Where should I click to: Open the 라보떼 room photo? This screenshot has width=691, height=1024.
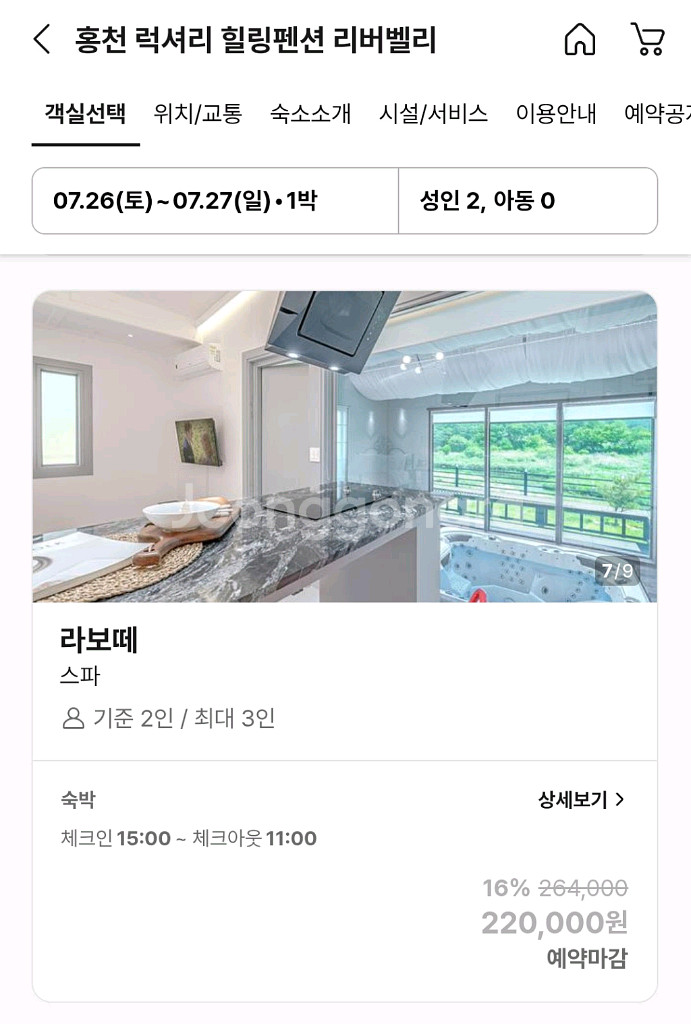click(x=344, y=446)
